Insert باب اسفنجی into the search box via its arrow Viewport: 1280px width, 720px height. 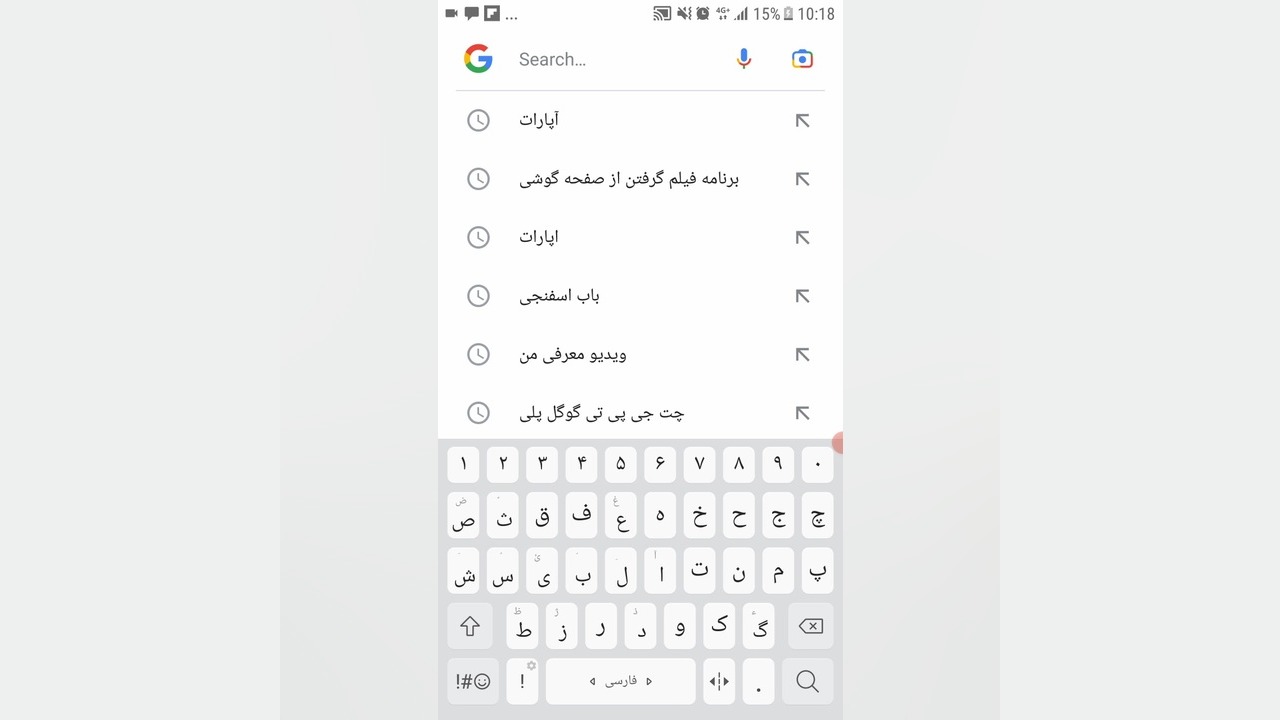click(x=802, y=296)
